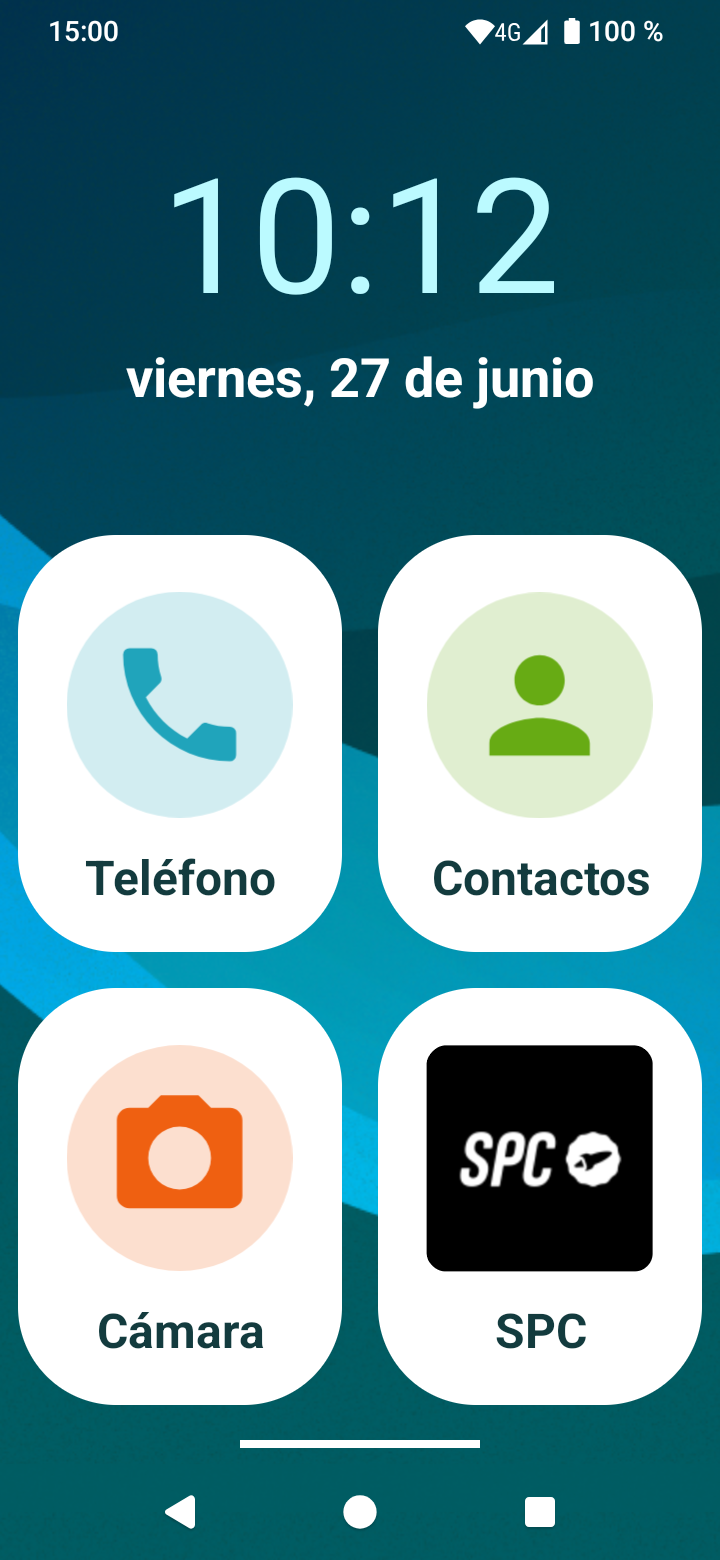Tap the battery icon in status bar
Viewport: 720px width, 1560px height.
[573, 31]
